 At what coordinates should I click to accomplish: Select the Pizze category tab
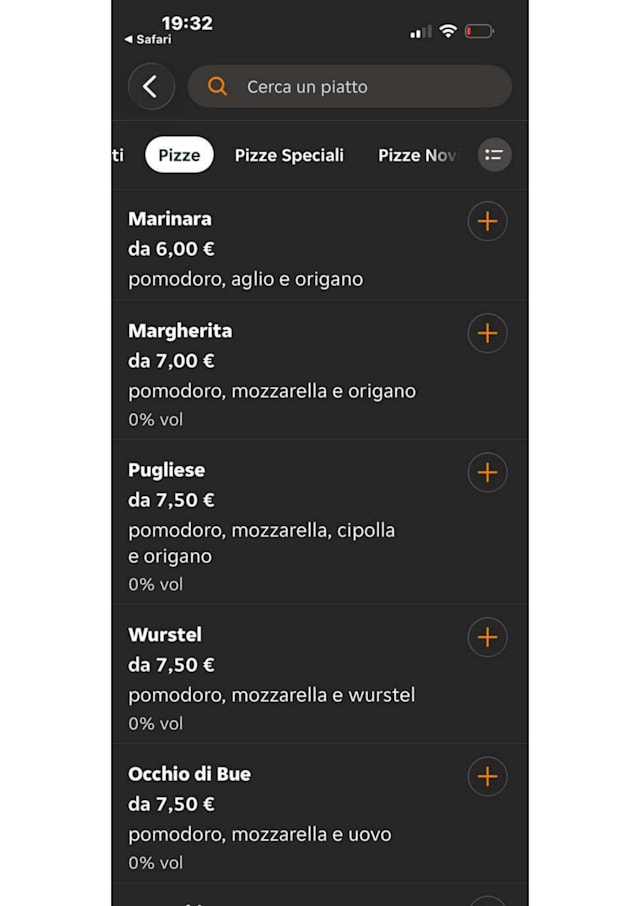179,155
